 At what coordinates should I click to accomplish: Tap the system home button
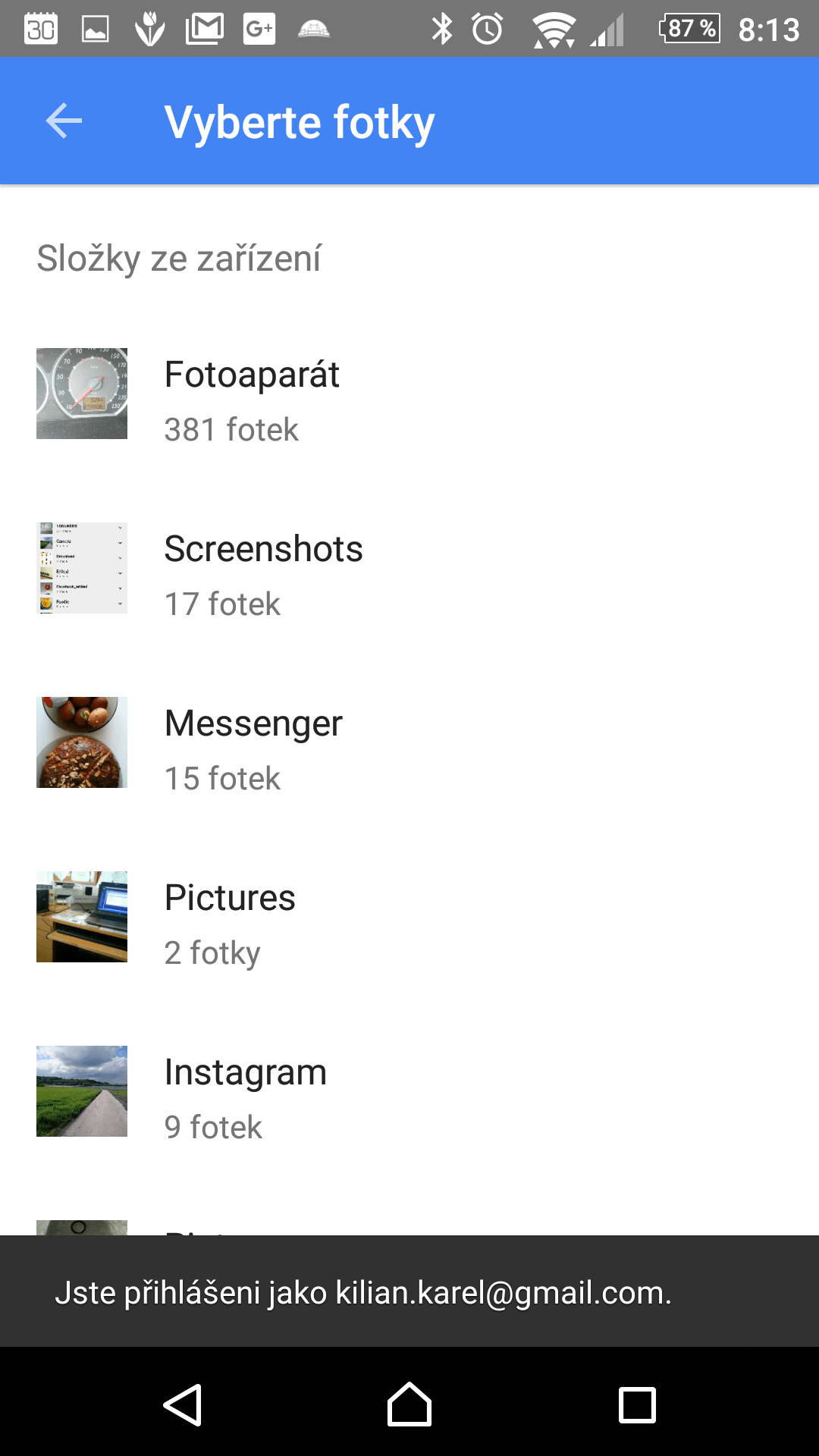(409, 1404)
